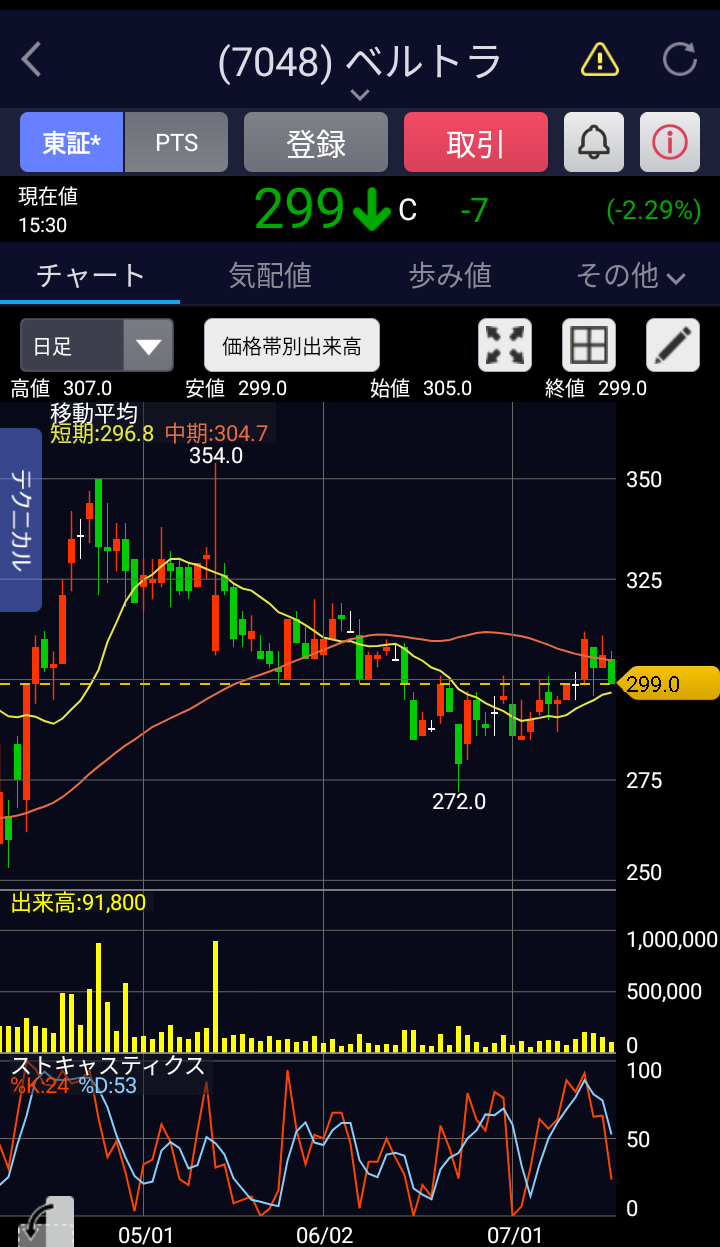Image resolution: width=720 pixels, height=1247 pixels.
Task: Tap the 登録 button
Action: (316, 143)
